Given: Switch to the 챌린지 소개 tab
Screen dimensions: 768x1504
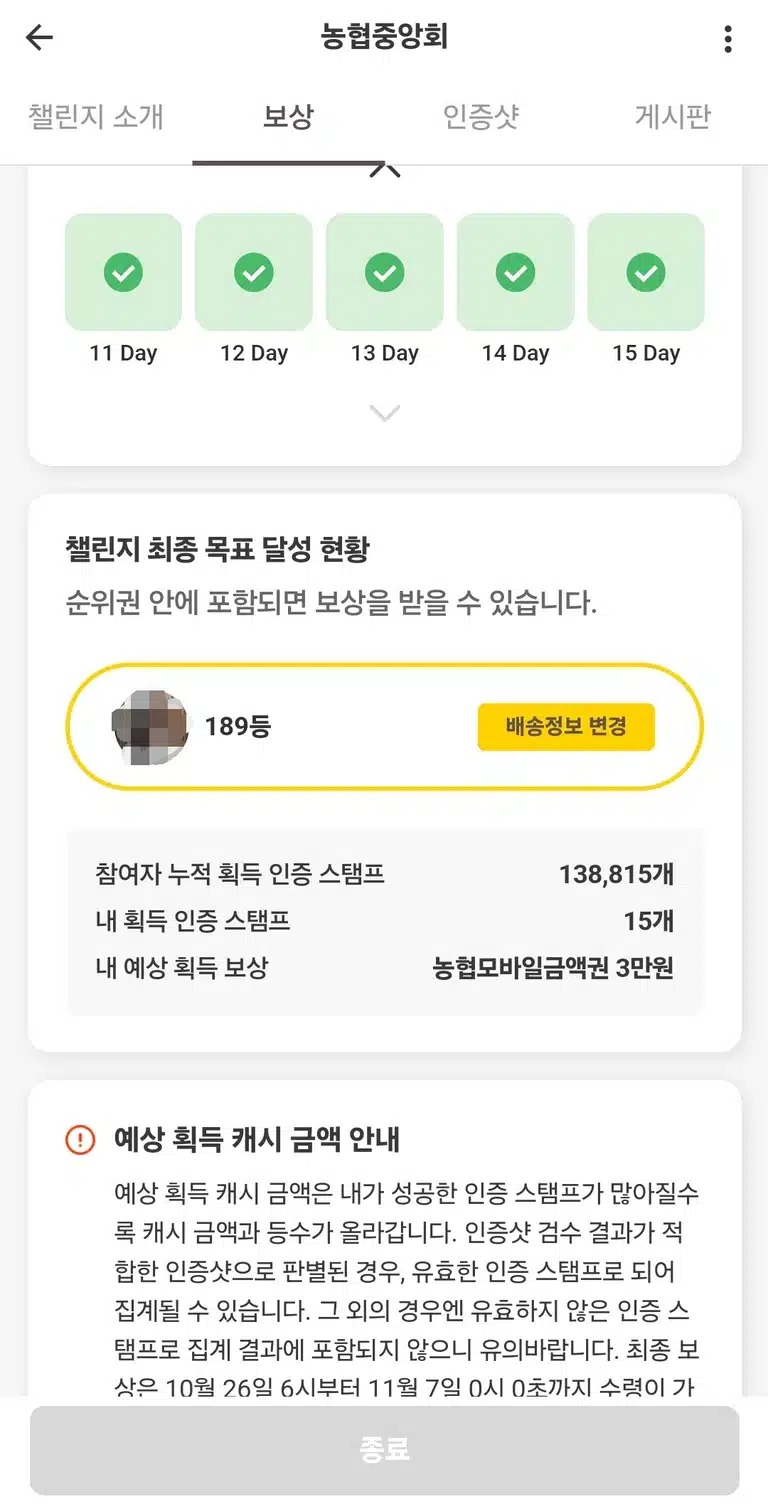Looking at the screenshot, I should coord(96,117).
